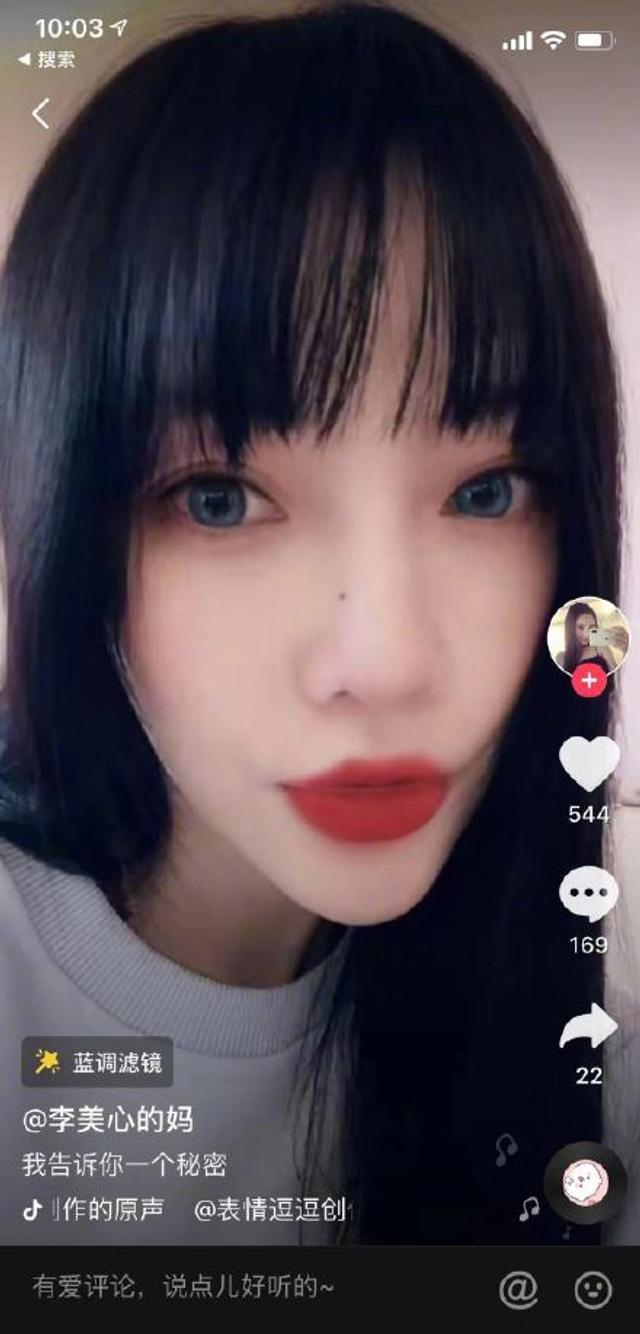Viewport: 640px width, 1334px height.
Task: Open the comments bubble icon
Action: pos(588,894)
